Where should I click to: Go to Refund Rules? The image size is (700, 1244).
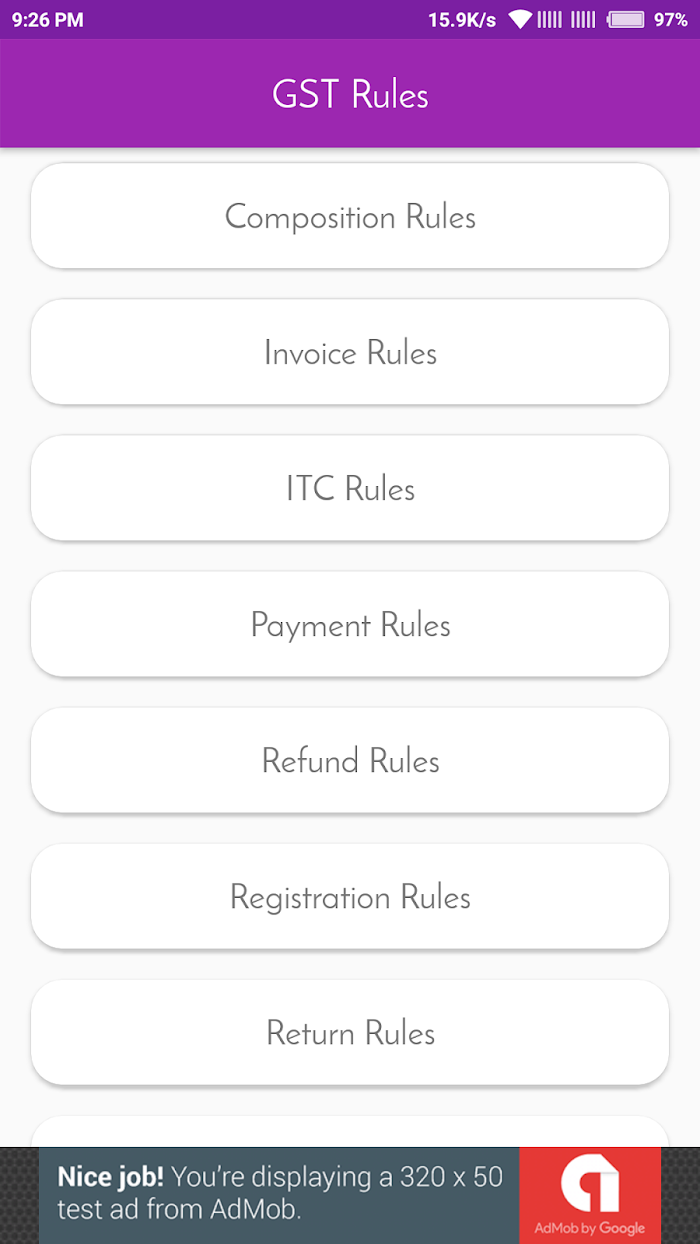pos(350,760)
